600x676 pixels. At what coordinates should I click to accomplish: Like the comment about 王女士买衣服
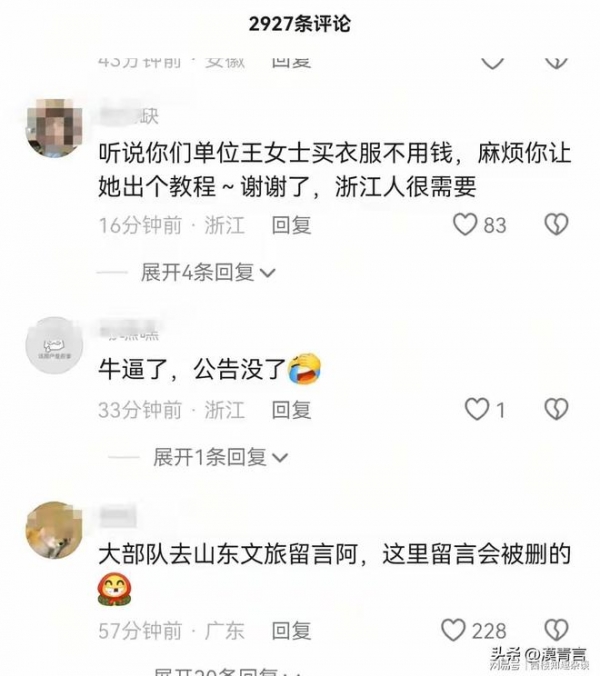point(465,225)
